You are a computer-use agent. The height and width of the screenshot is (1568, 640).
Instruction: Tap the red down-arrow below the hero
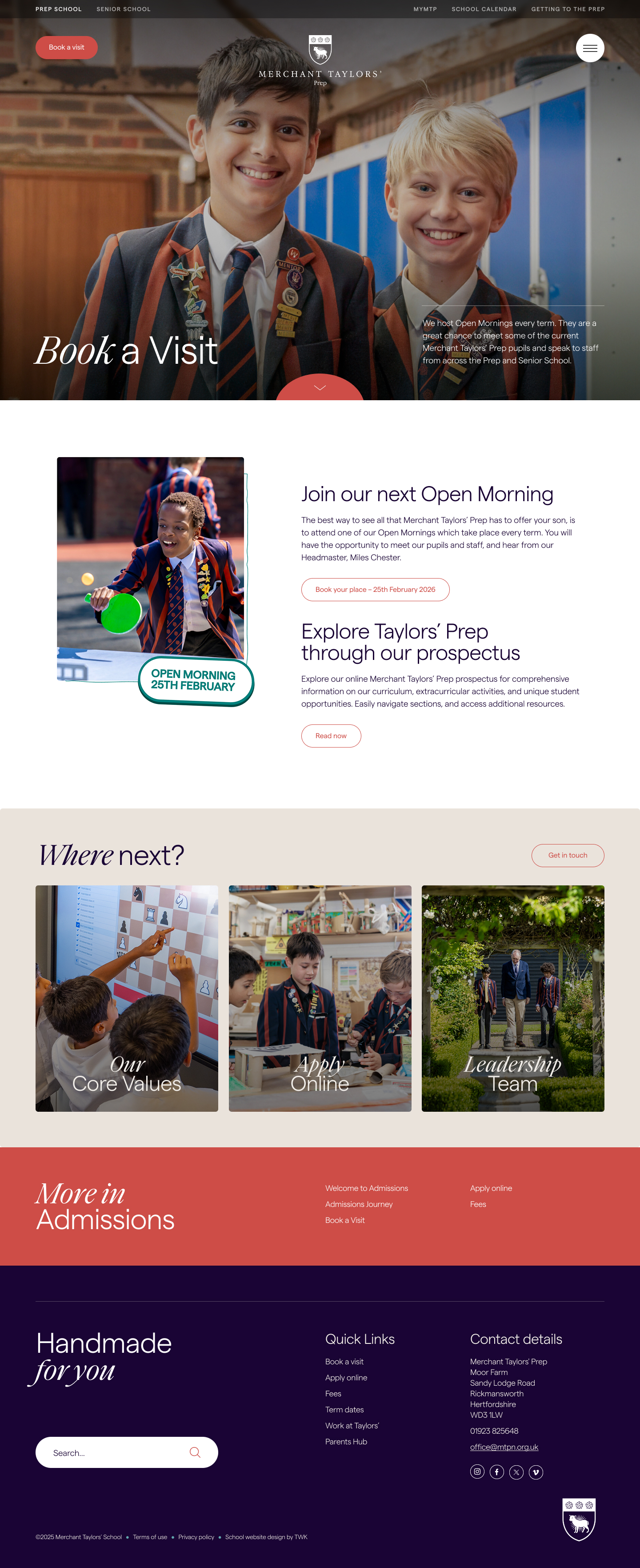pos(320,388)
